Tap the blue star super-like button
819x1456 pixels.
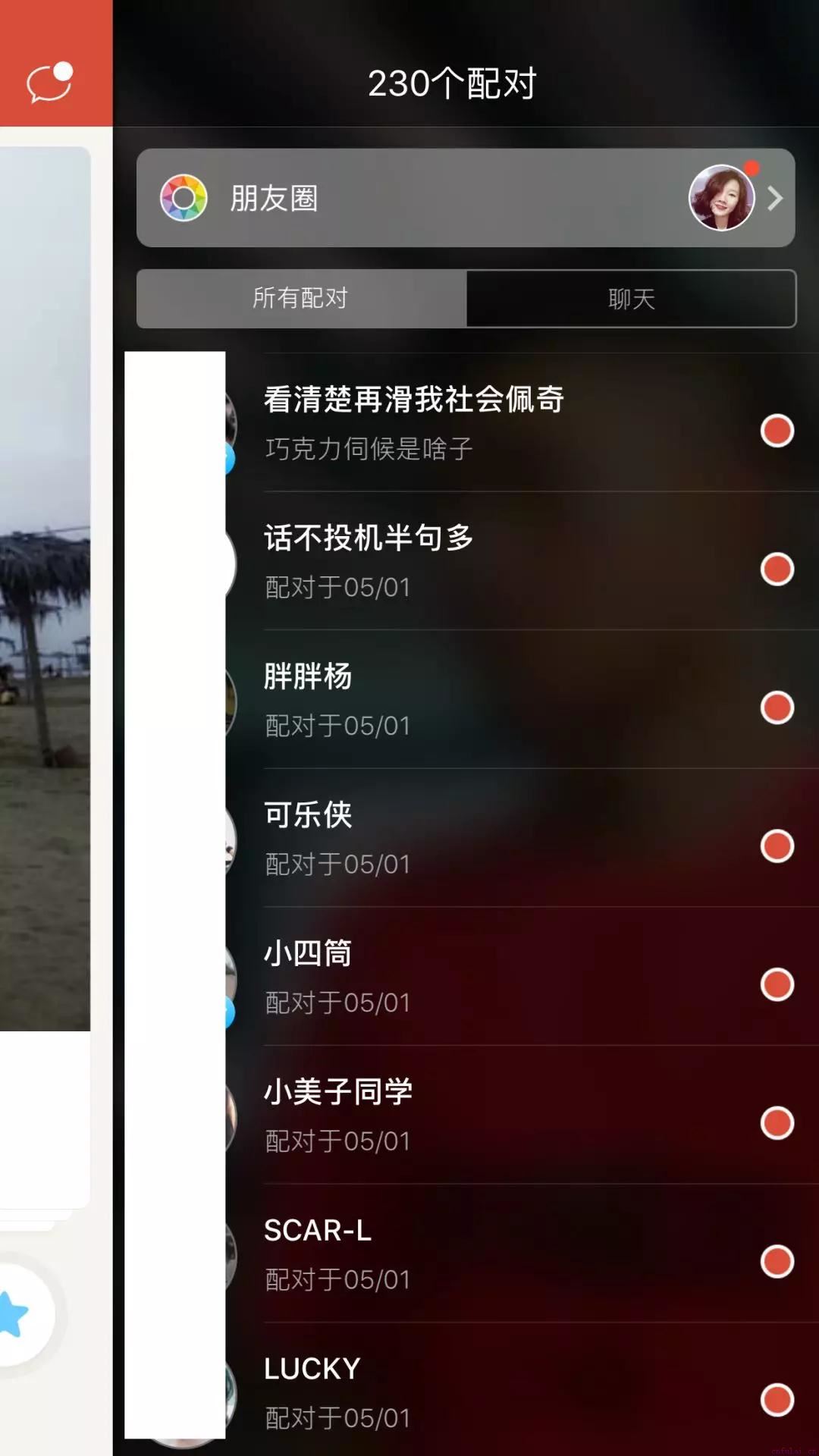[15, 1315]
